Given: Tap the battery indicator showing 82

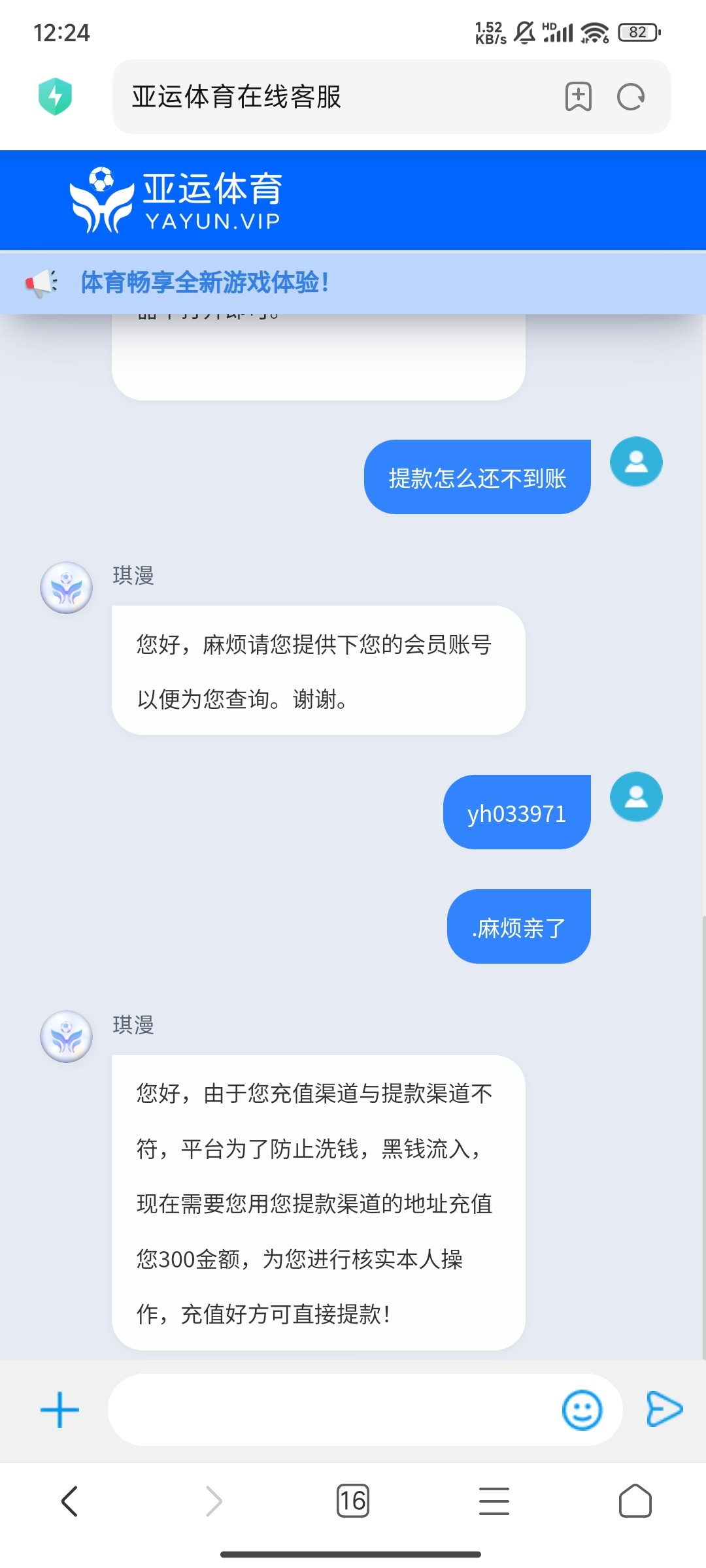Looking at the screenshot, I should click(x=639, y=31).
